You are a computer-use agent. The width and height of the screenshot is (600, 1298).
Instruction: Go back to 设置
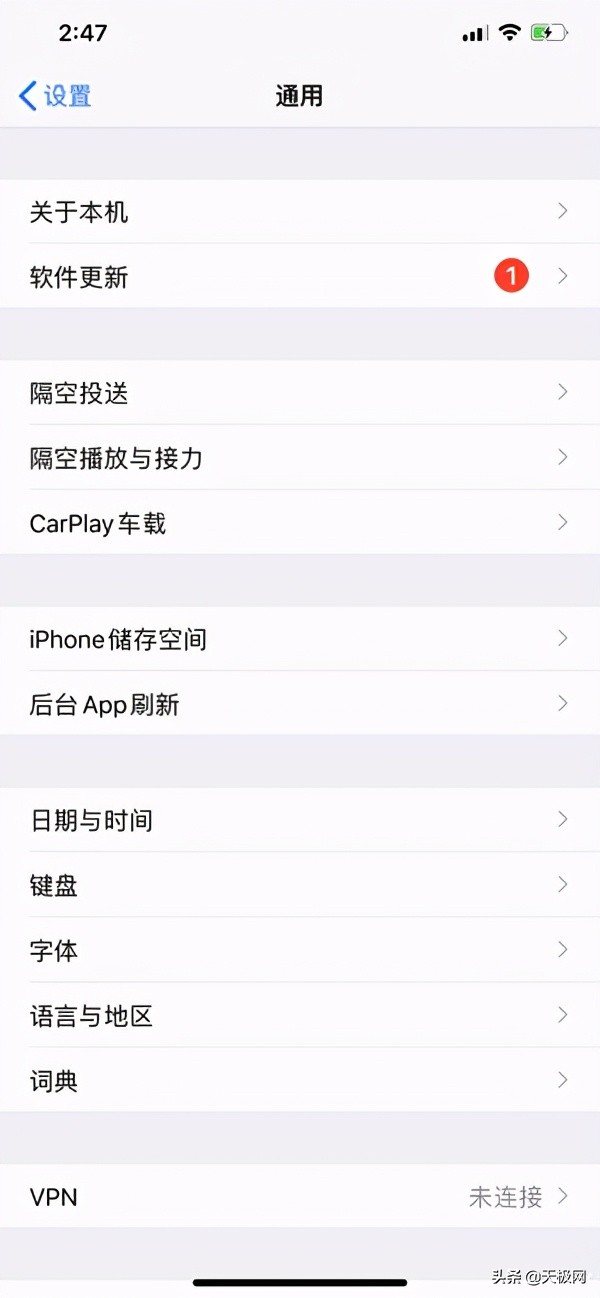(x=56, y=96)
